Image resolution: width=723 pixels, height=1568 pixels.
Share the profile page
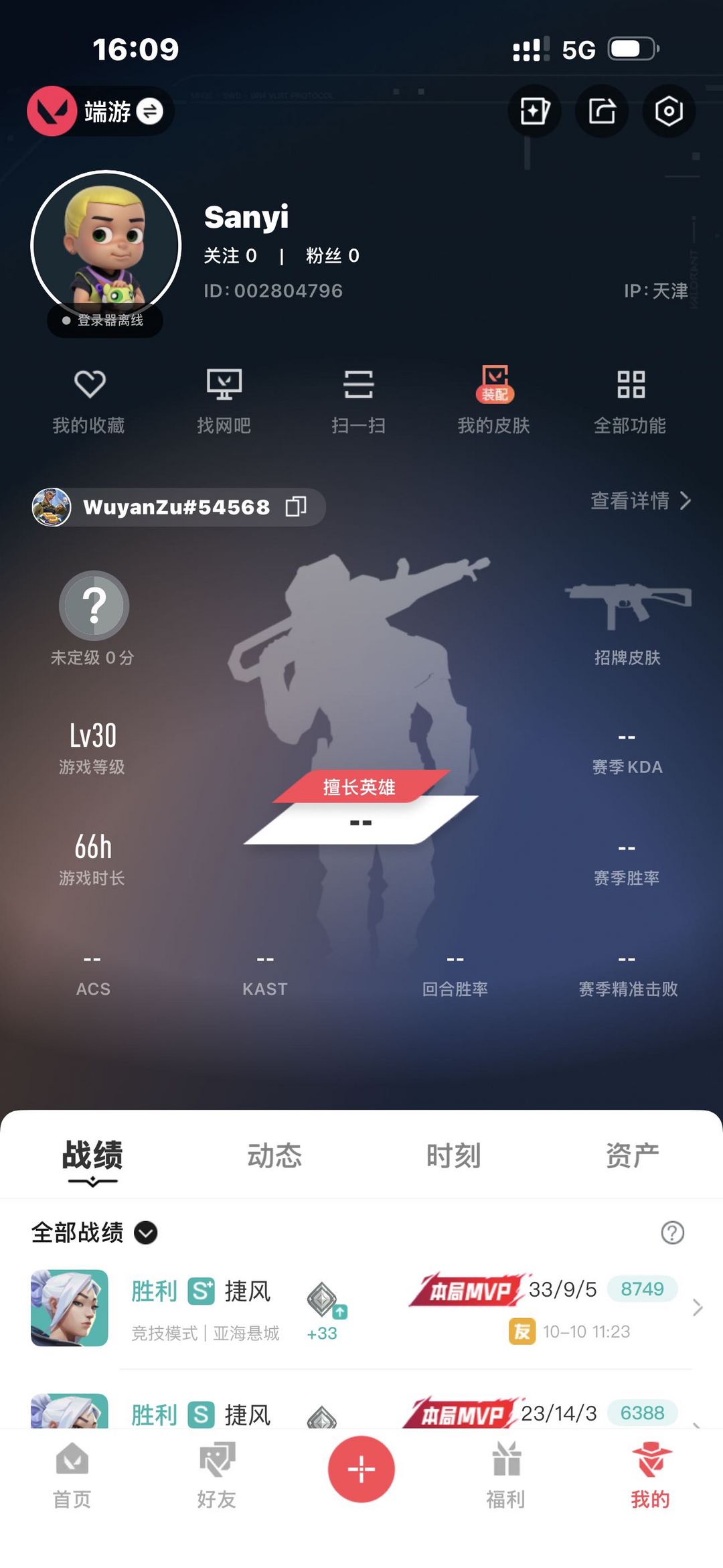(602, 111)
